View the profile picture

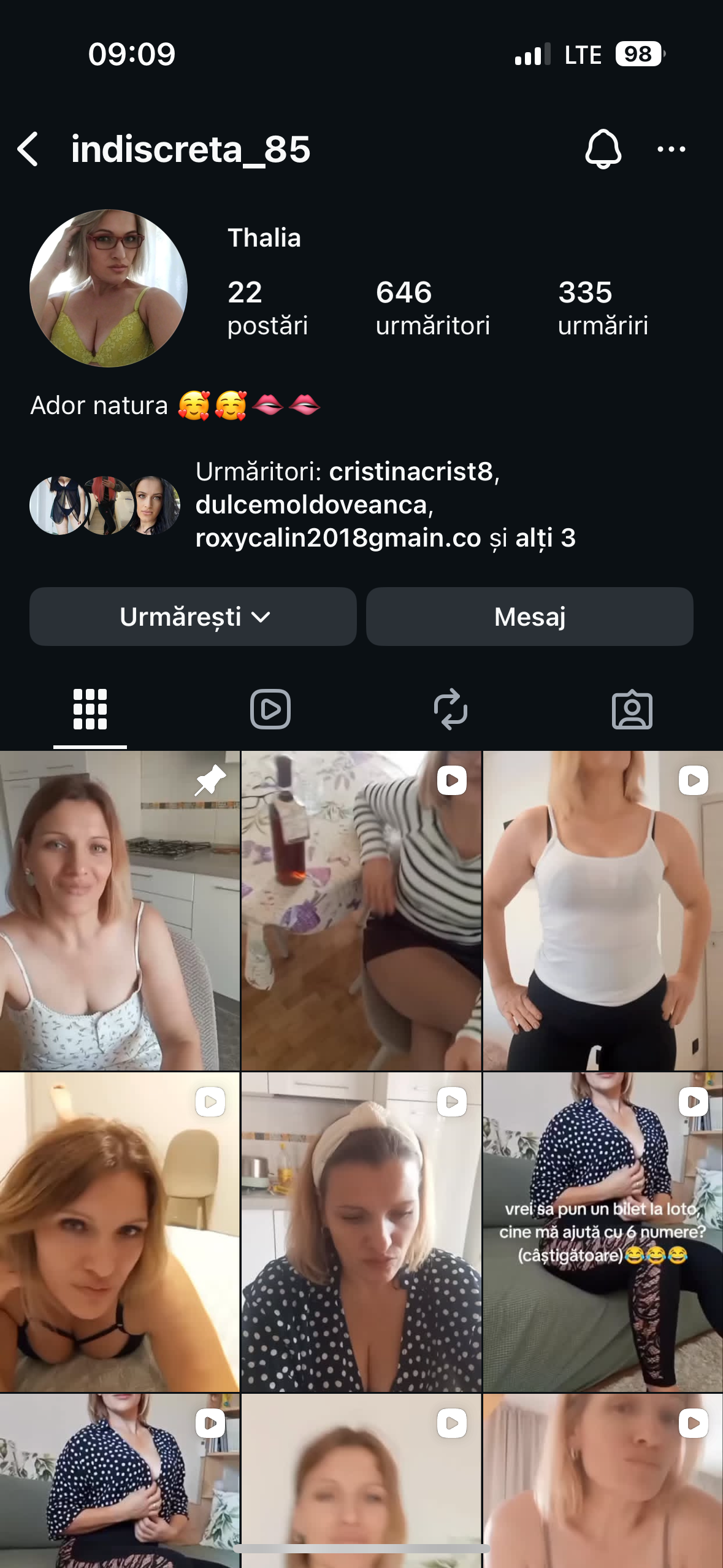[109, 288]
